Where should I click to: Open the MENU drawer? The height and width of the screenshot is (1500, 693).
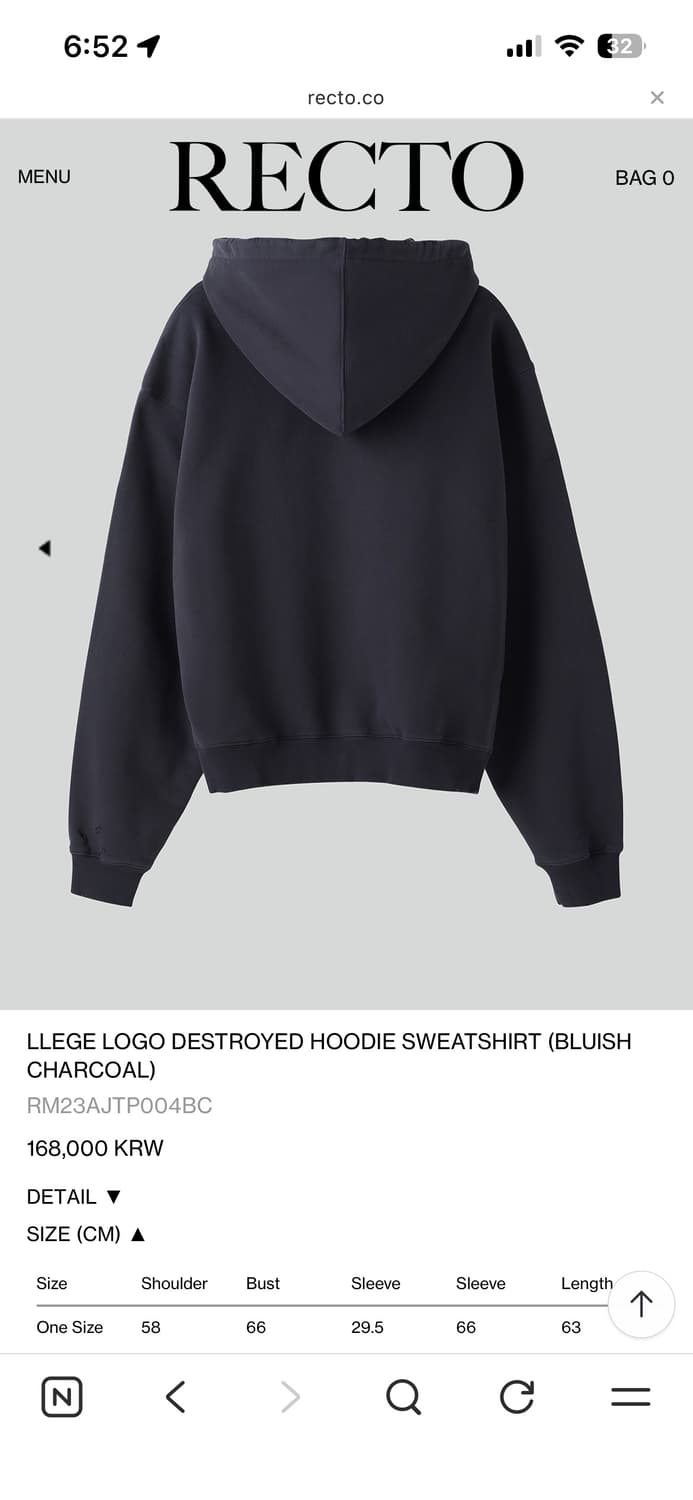pos(44,177)
